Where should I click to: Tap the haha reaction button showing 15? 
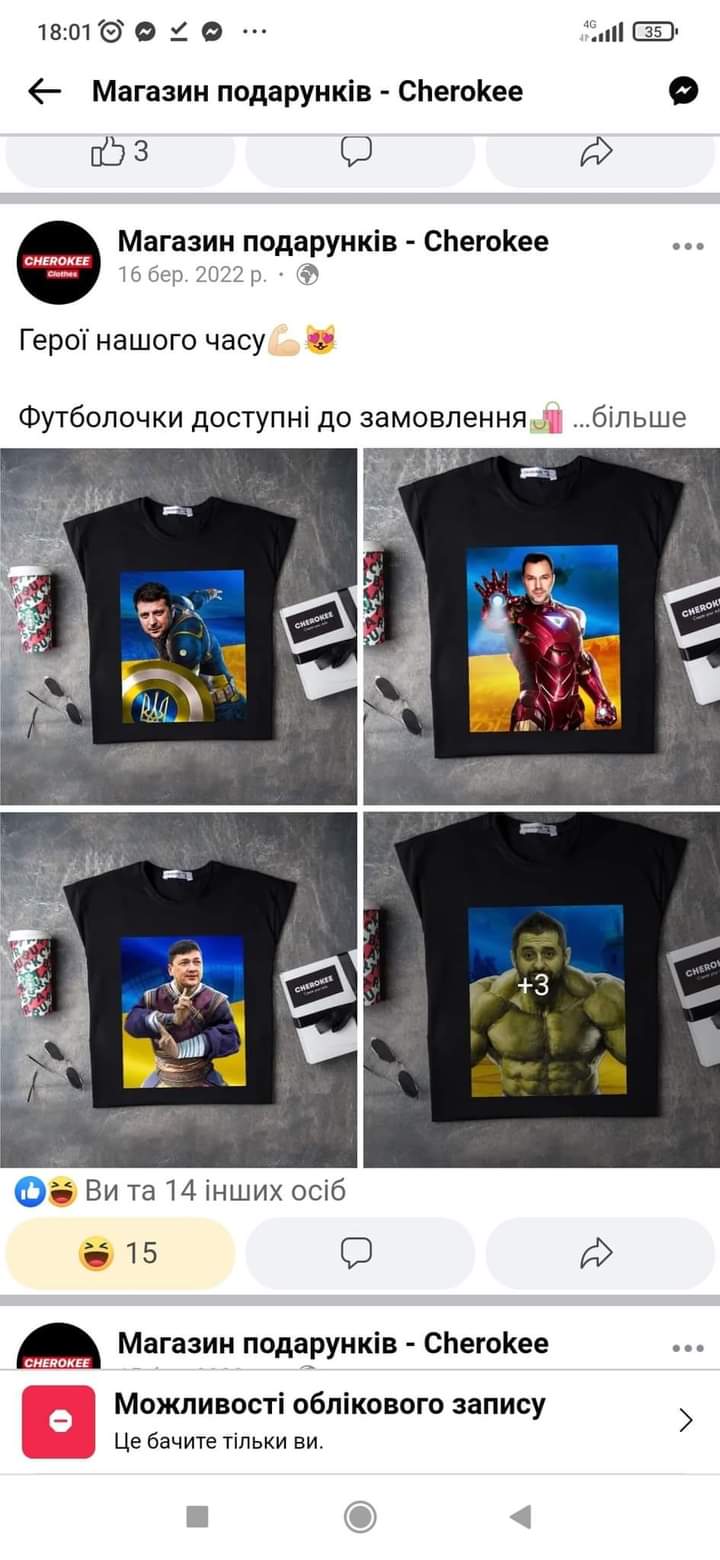(120, 1253)
